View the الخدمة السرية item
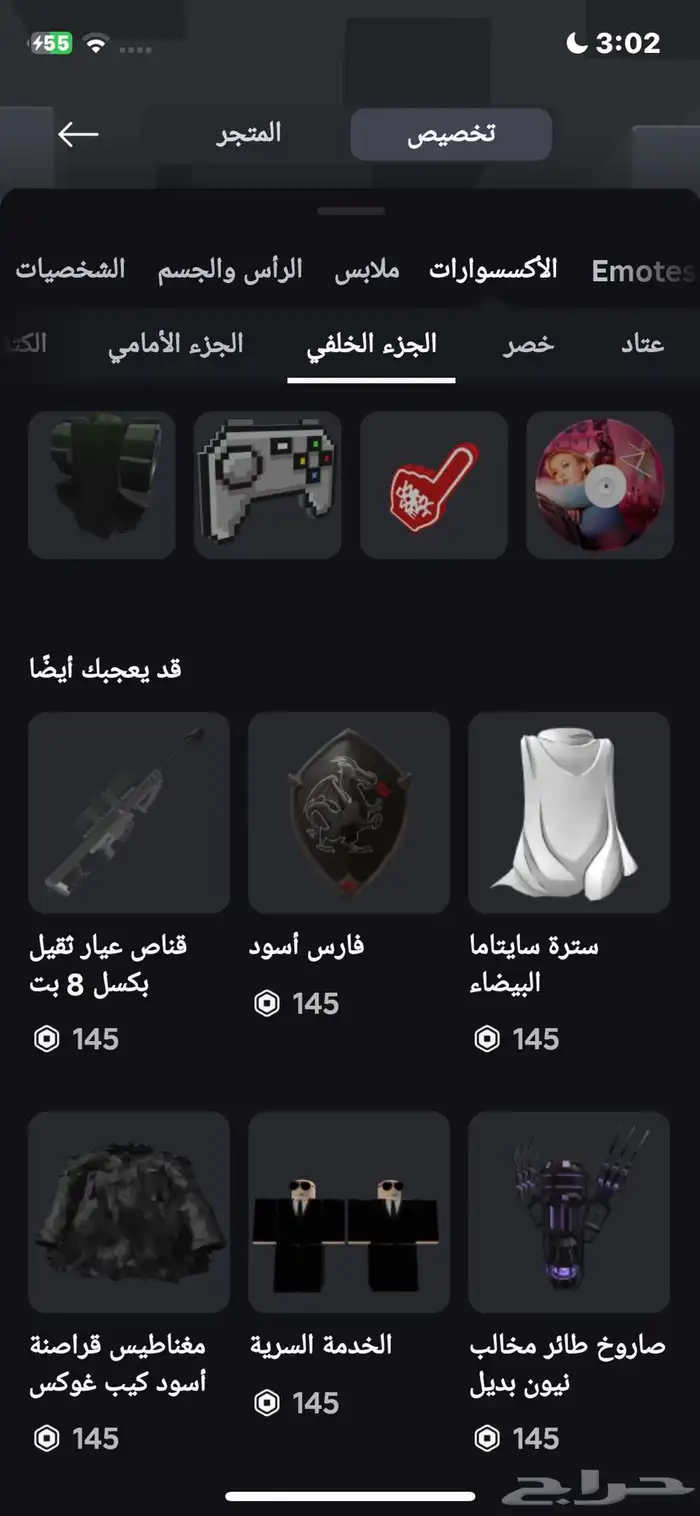The height and width of the screenshot is (1516, 700). [348, 1212]
